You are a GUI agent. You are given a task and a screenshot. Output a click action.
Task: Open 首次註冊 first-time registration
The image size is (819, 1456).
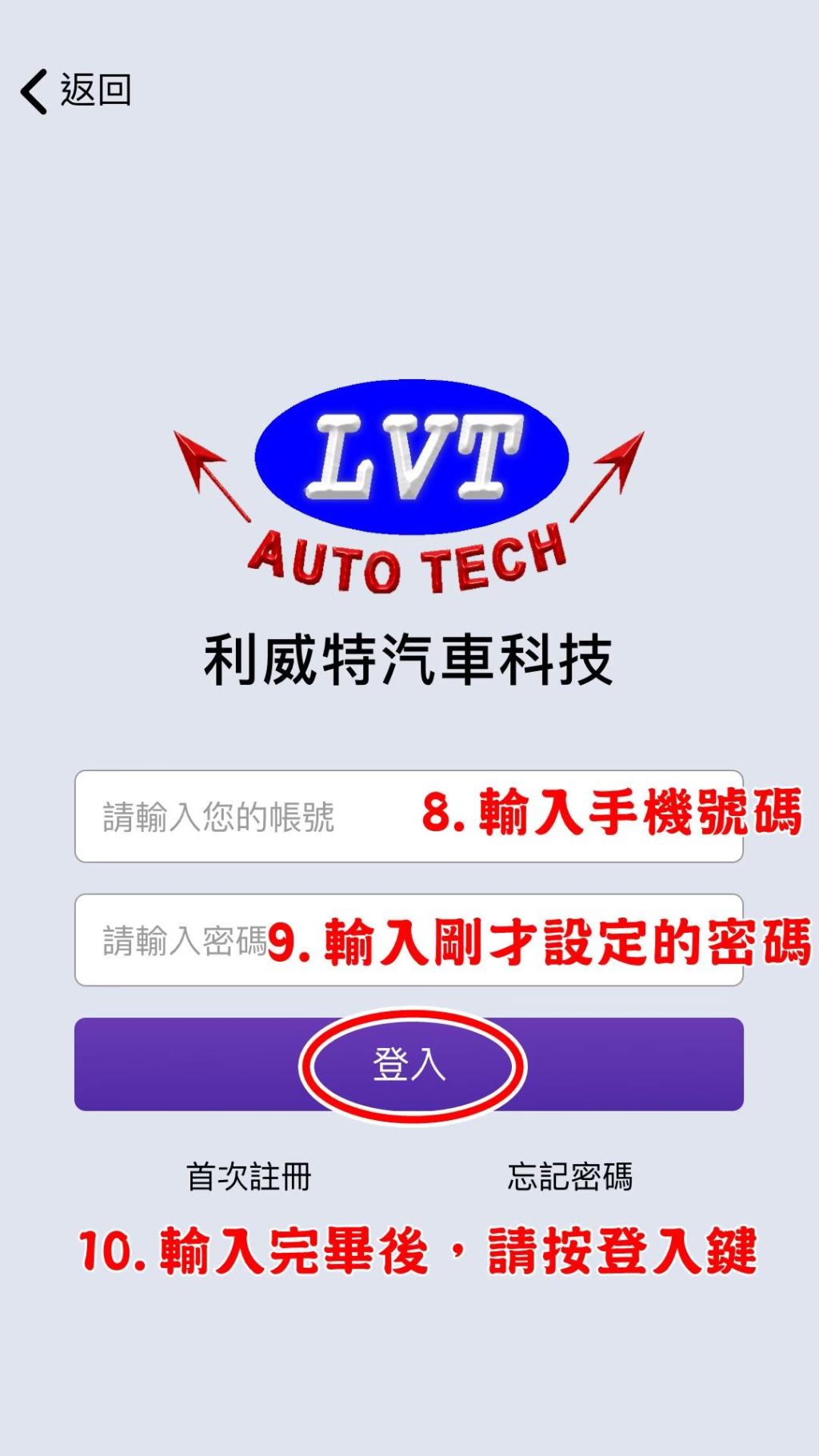(249, 1177)
